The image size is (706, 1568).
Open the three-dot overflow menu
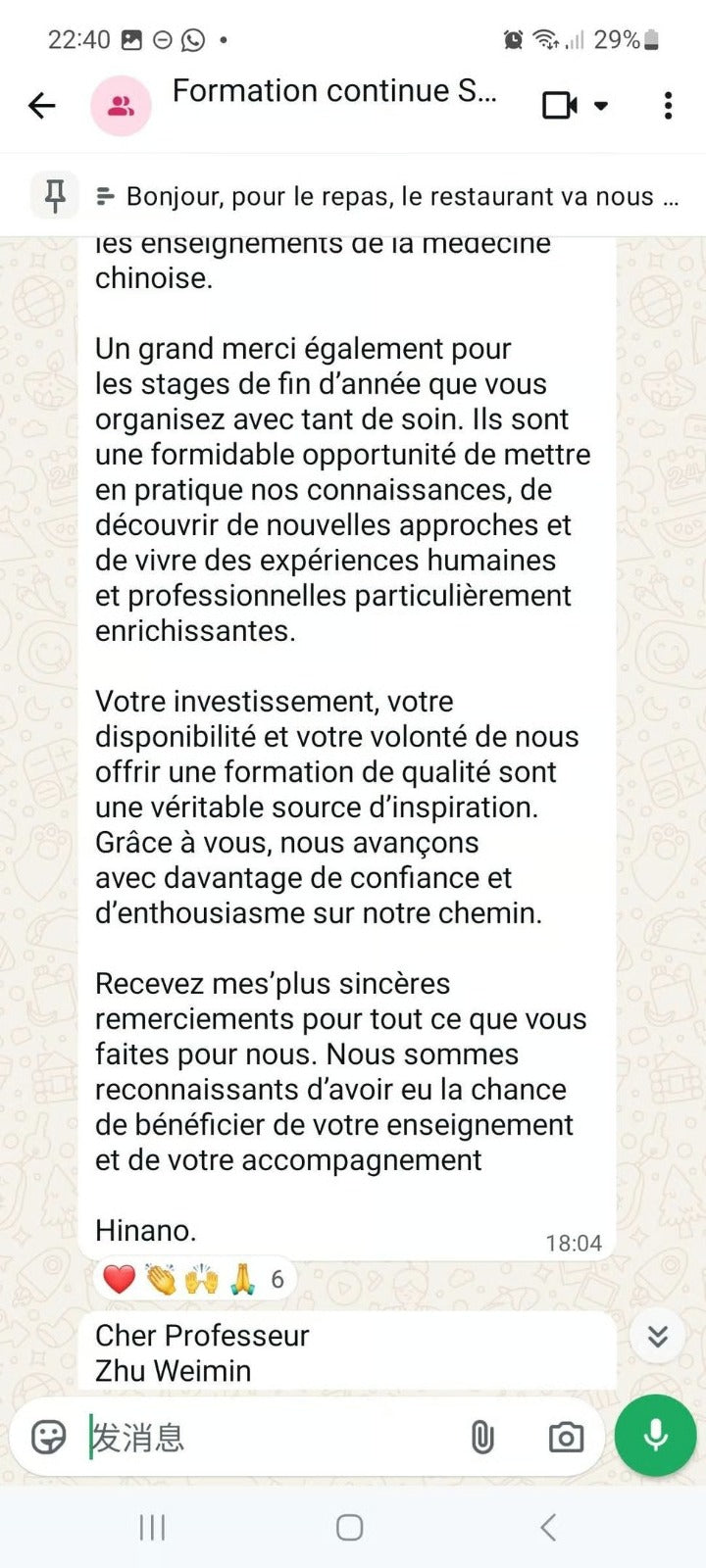tap(668, 105)
